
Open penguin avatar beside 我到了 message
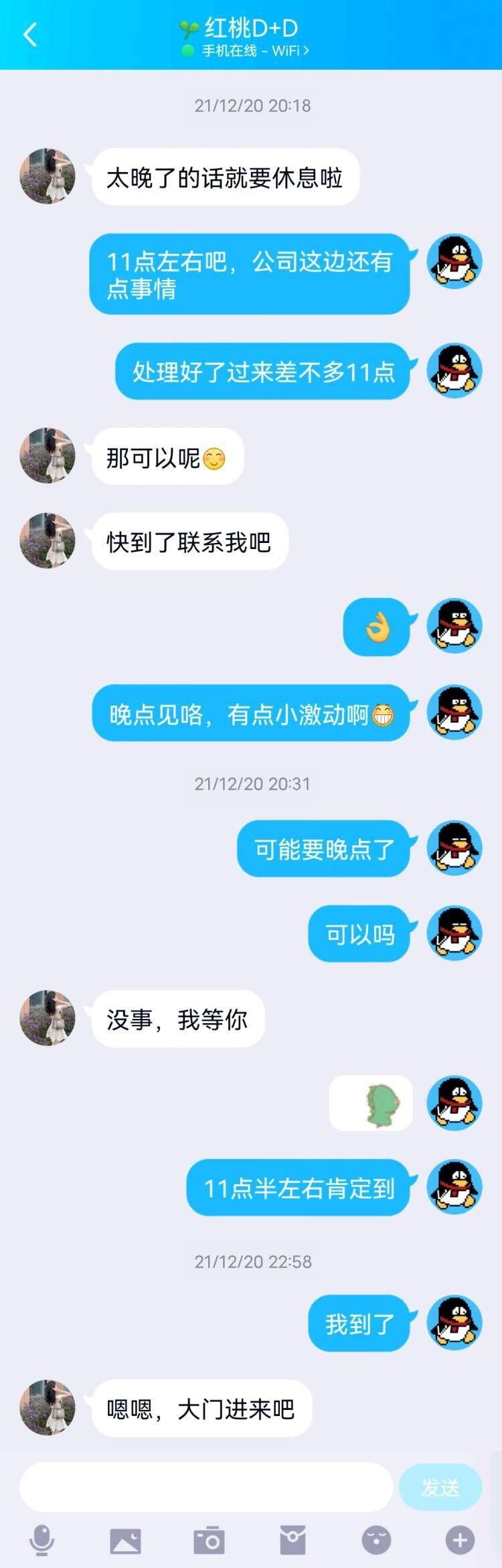coord(454,1322)
